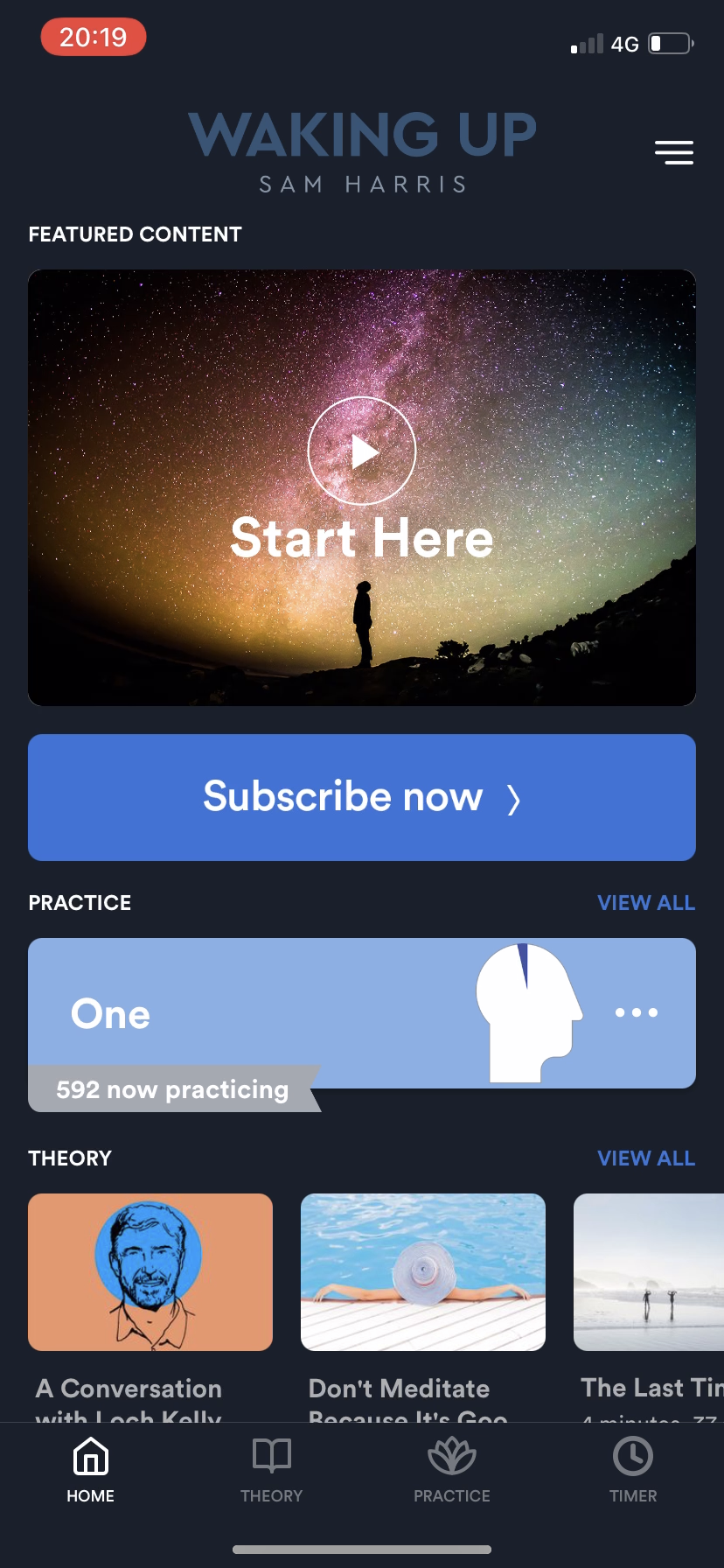Go to the Home tab

click(91, 1470)
